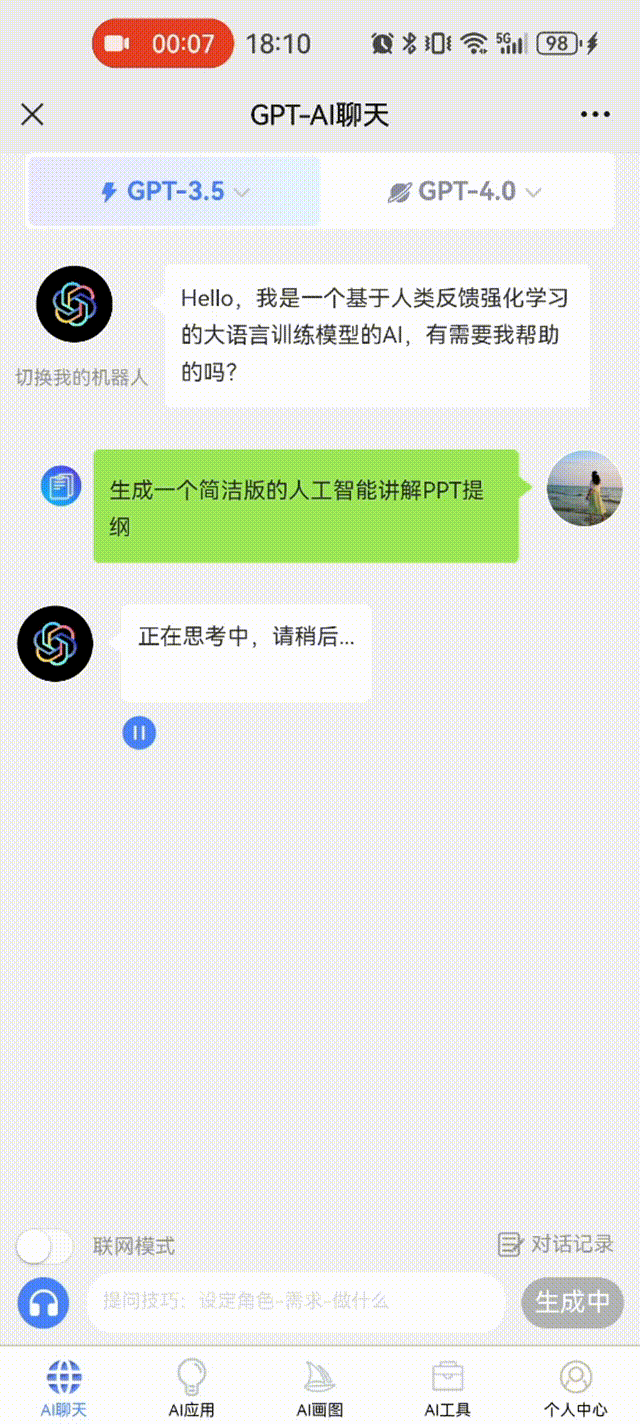Go to the AI聊天 tab
Viewport: 640px width, 1424px height.
[64, 1387]
